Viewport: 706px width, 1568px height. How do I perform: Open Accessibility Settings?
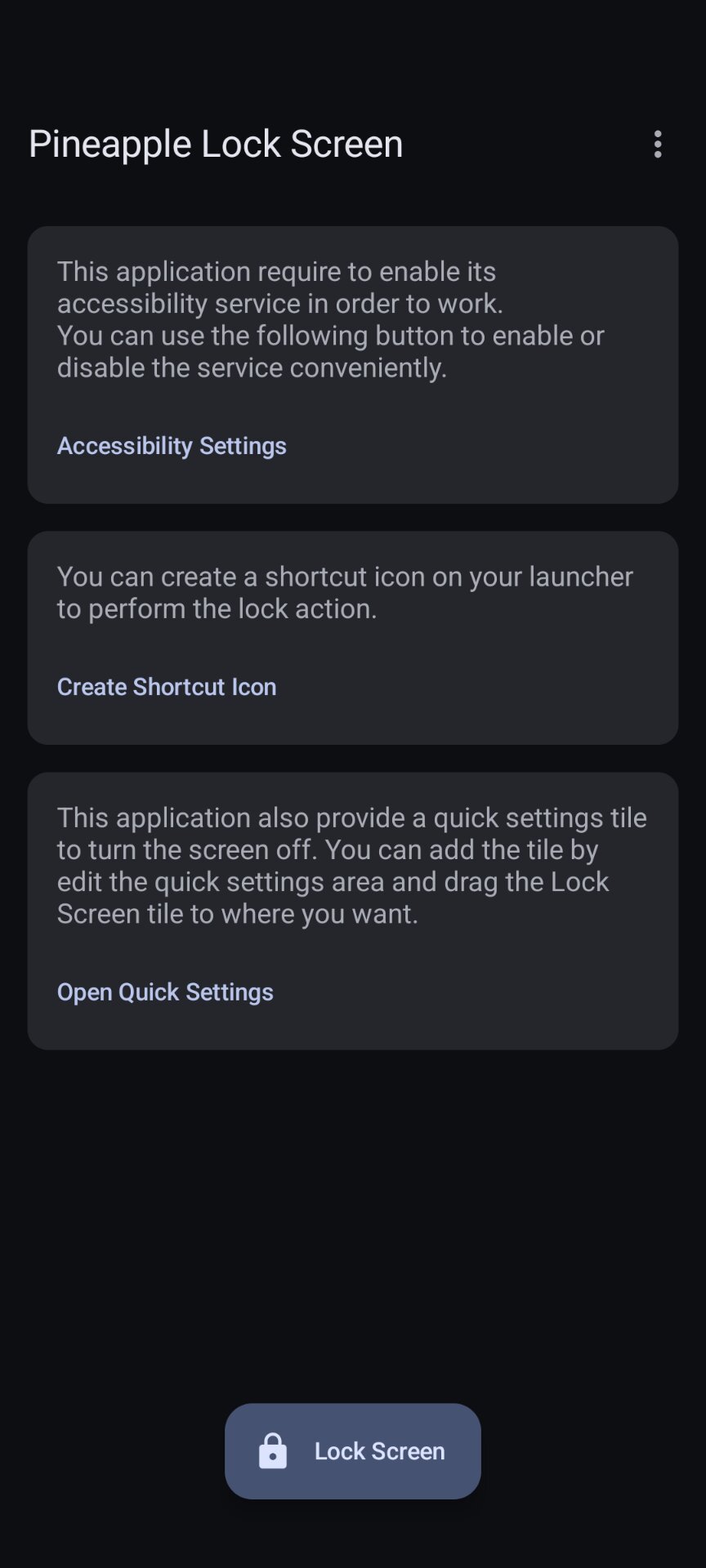pos(172,446)
